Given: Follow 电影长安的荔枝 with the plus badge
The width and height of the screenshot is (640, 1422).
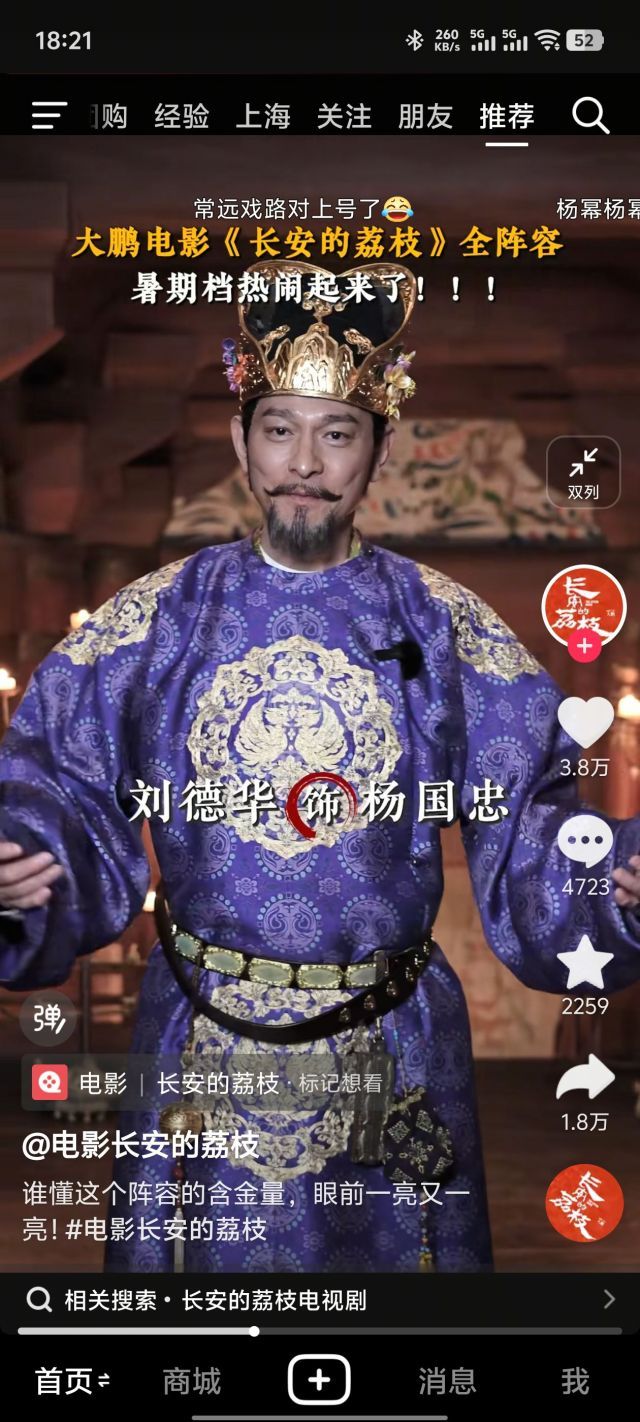Looking at the screenshot, I should [584, 647].
